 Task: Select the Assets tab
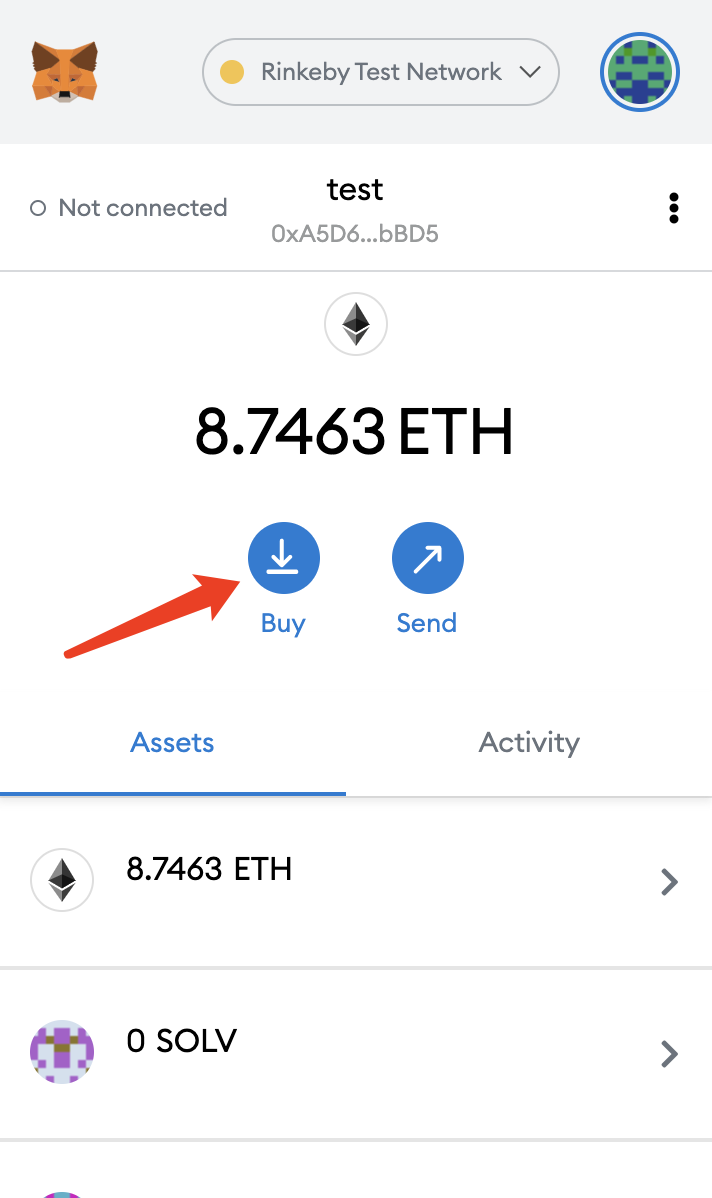[x=173, y=742]
